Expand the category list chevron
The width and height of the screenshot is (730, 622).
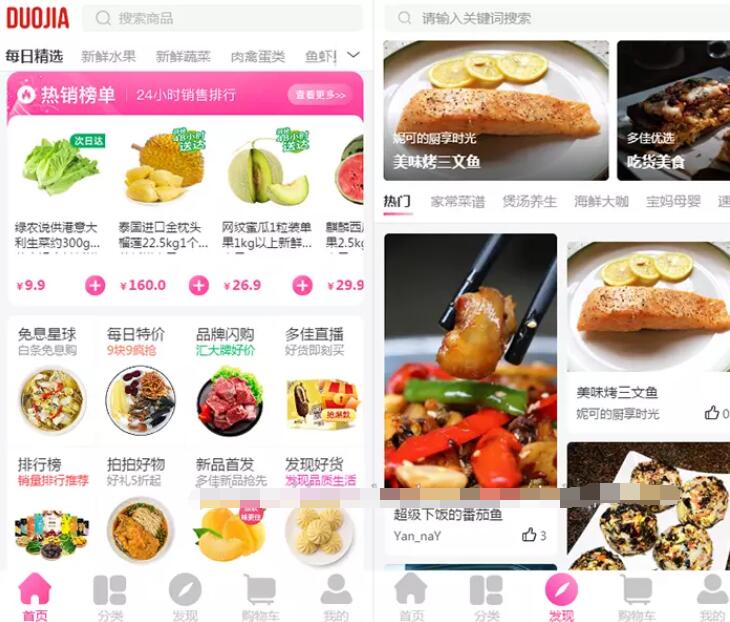[352, 55]
